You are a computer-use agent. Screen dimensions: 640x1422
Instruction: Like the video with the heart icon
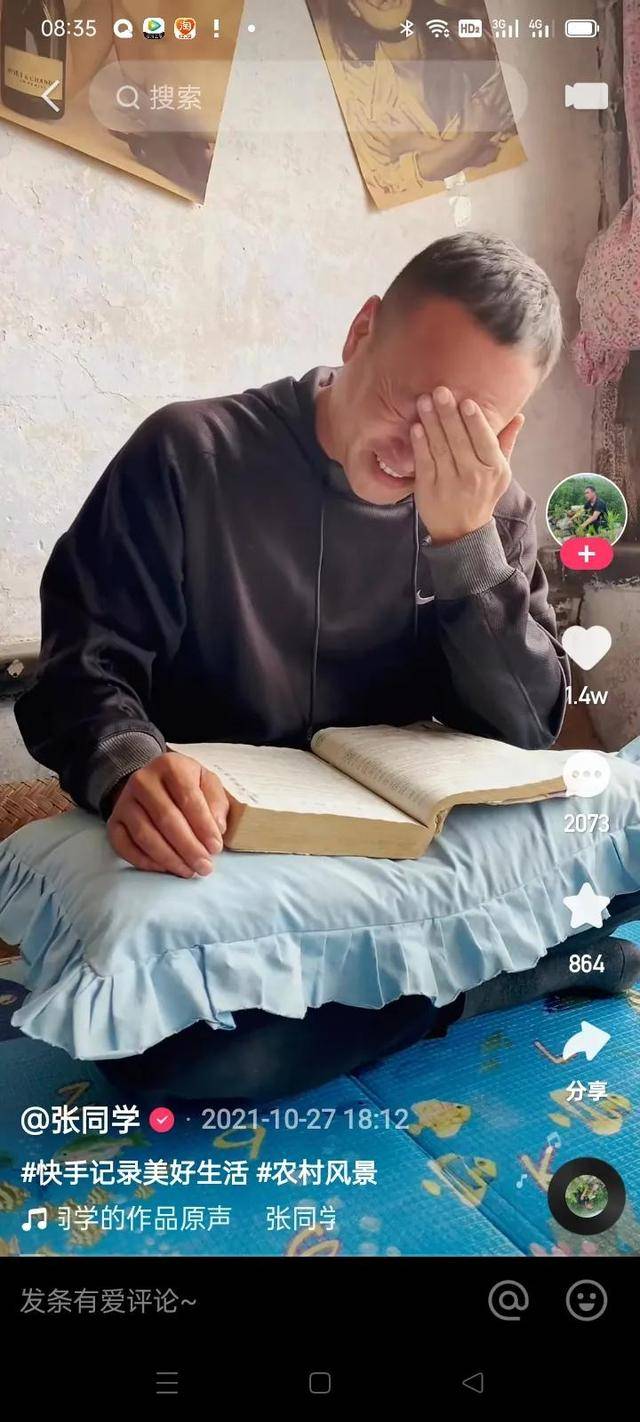coord(586,648)
